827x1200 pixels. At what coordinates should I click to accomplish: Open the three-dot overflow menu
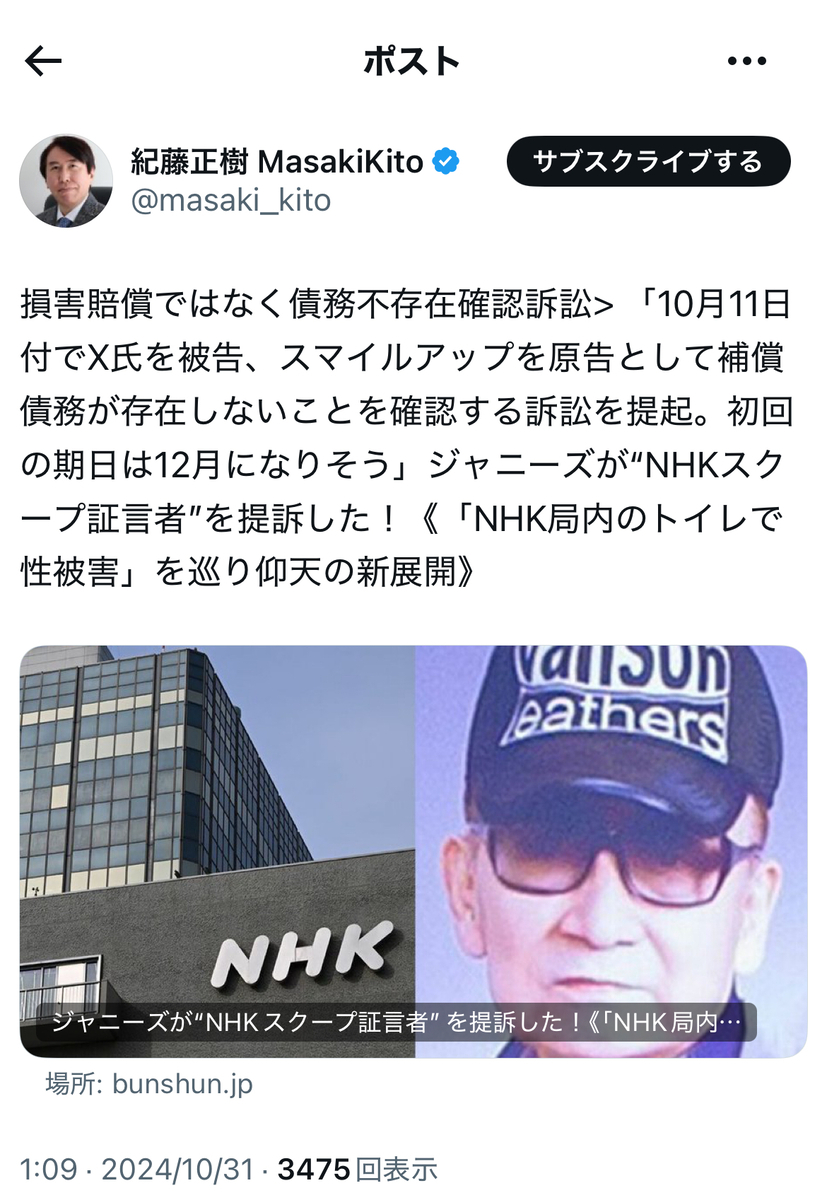point(746,62)
